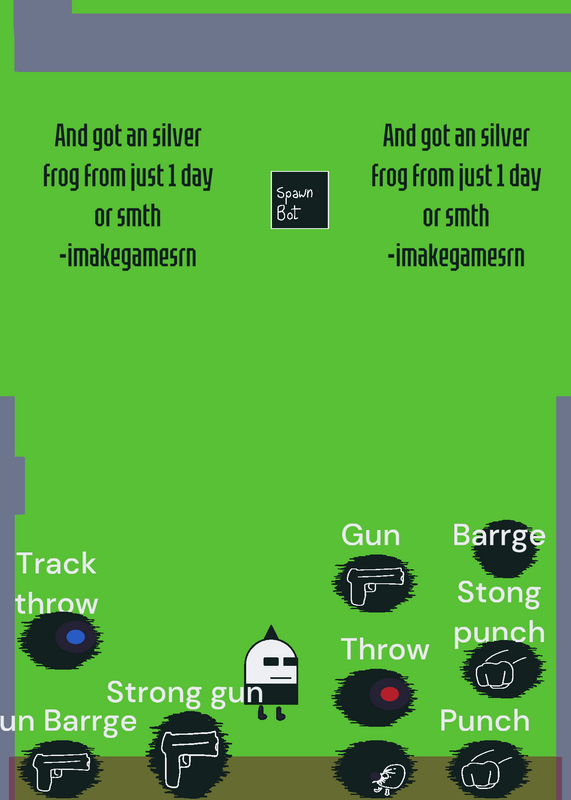Tap the Spawn Bot button
Image resolution: width=571 pixels, height=800 pixels.
point(300,200)
